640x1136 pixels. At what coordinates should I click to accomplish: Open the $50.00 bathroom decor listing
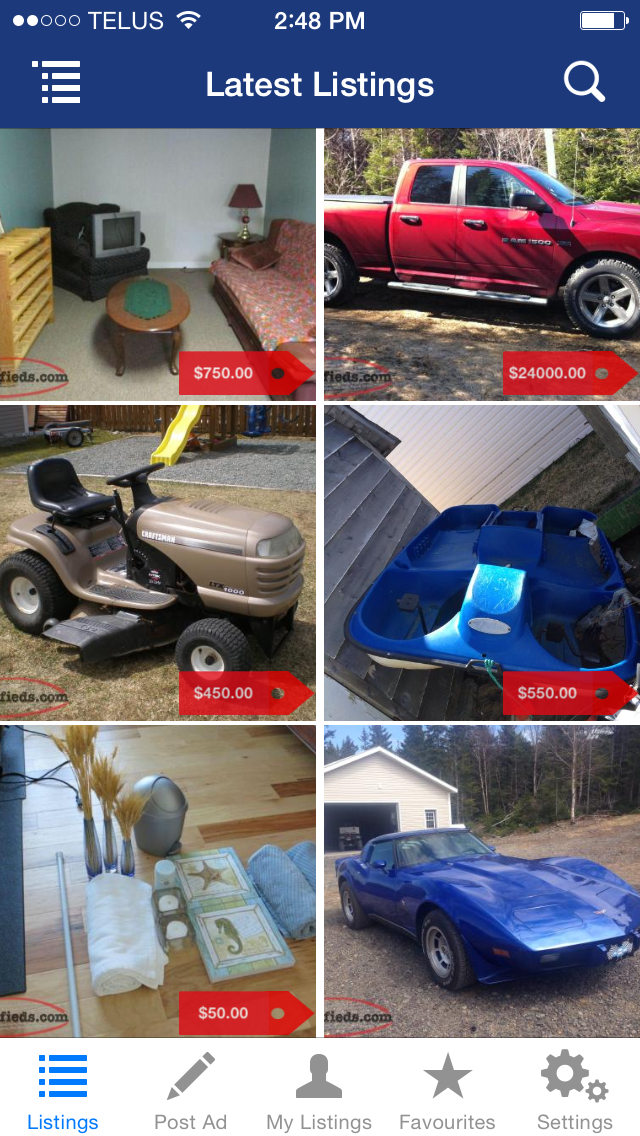coord(158,880)
